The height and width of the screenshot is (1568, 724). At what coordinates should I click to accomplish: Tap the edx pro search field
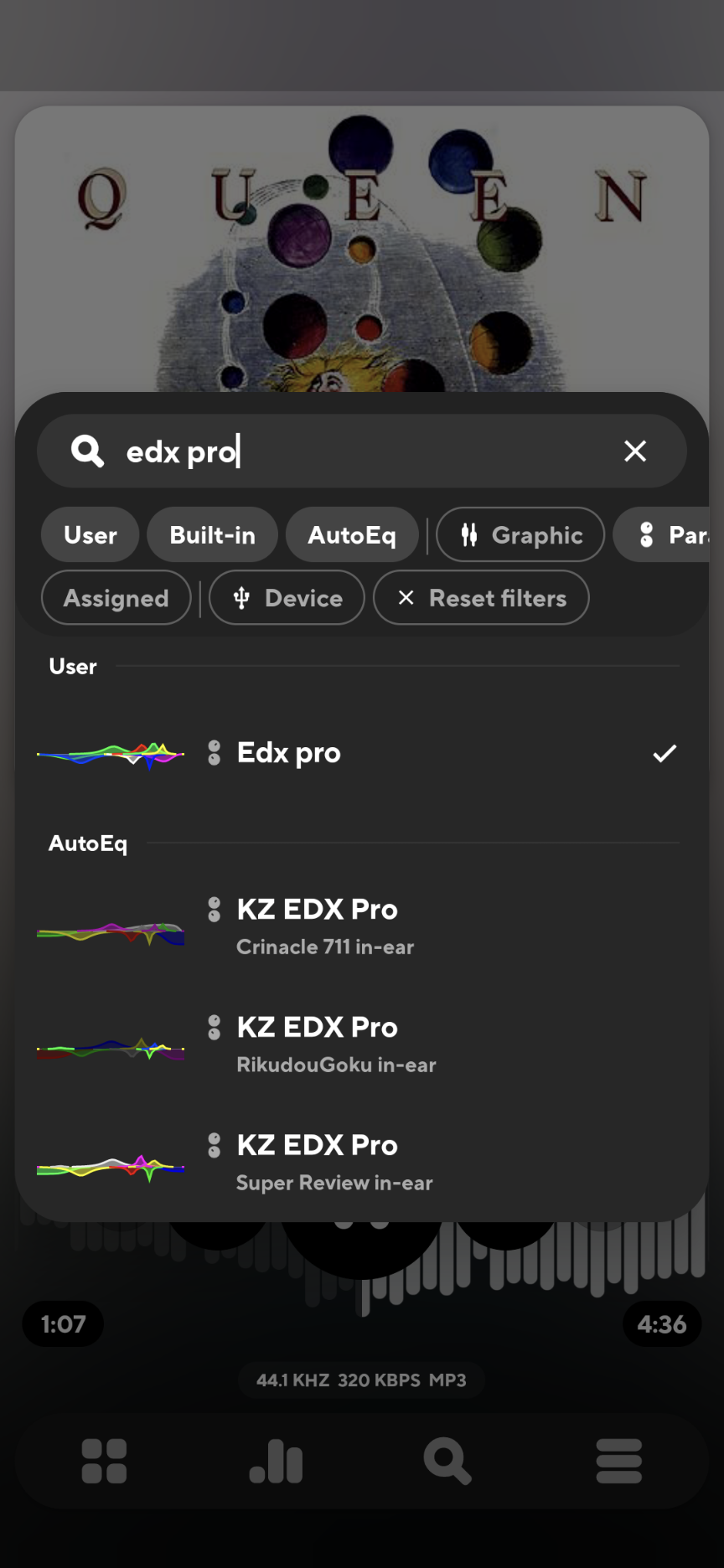362,451
